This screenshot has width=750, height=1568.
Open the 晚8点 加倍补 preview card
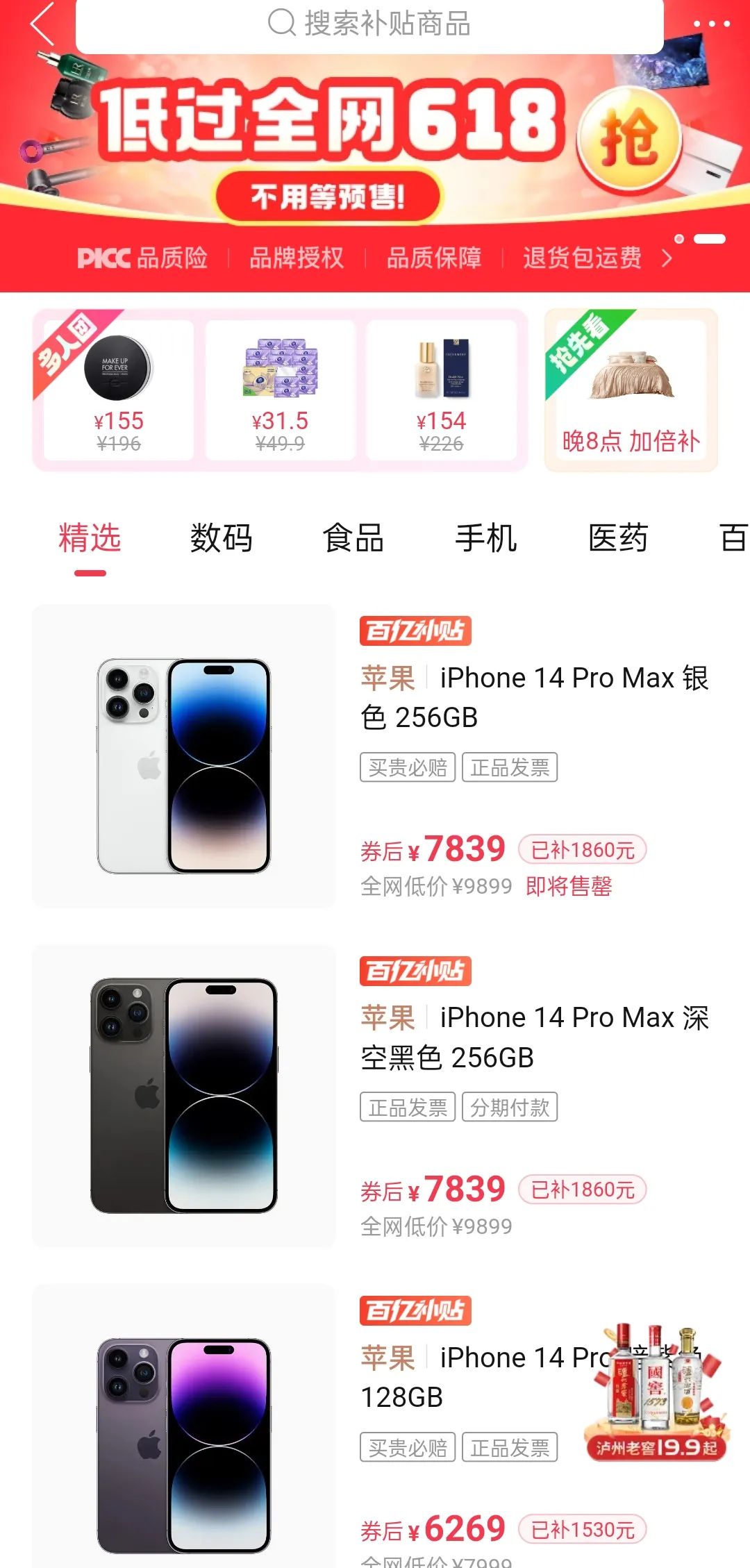point(631,390)
